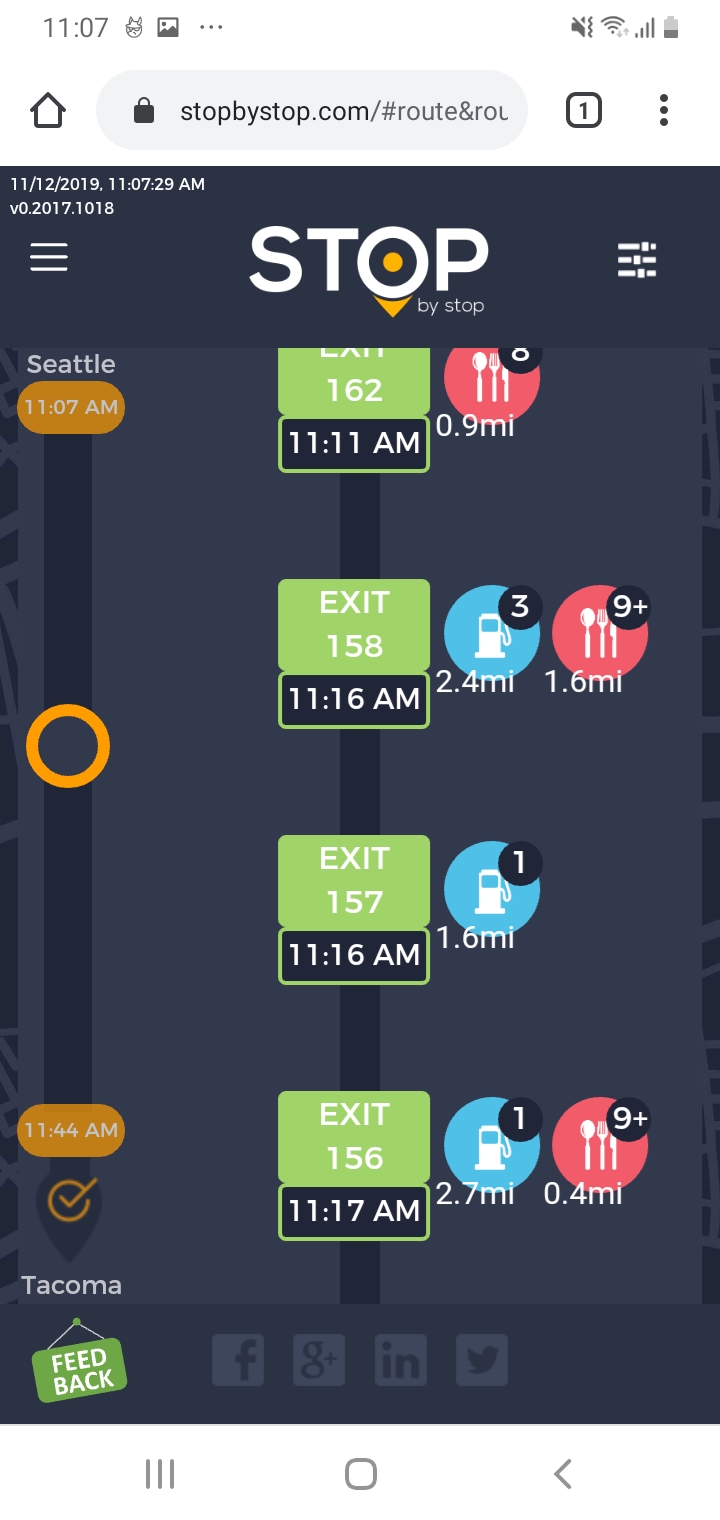Image resolution: width=720 pixels, height=1520 pixels.
Task: Share on Twitter
Action: point(482,1360)
